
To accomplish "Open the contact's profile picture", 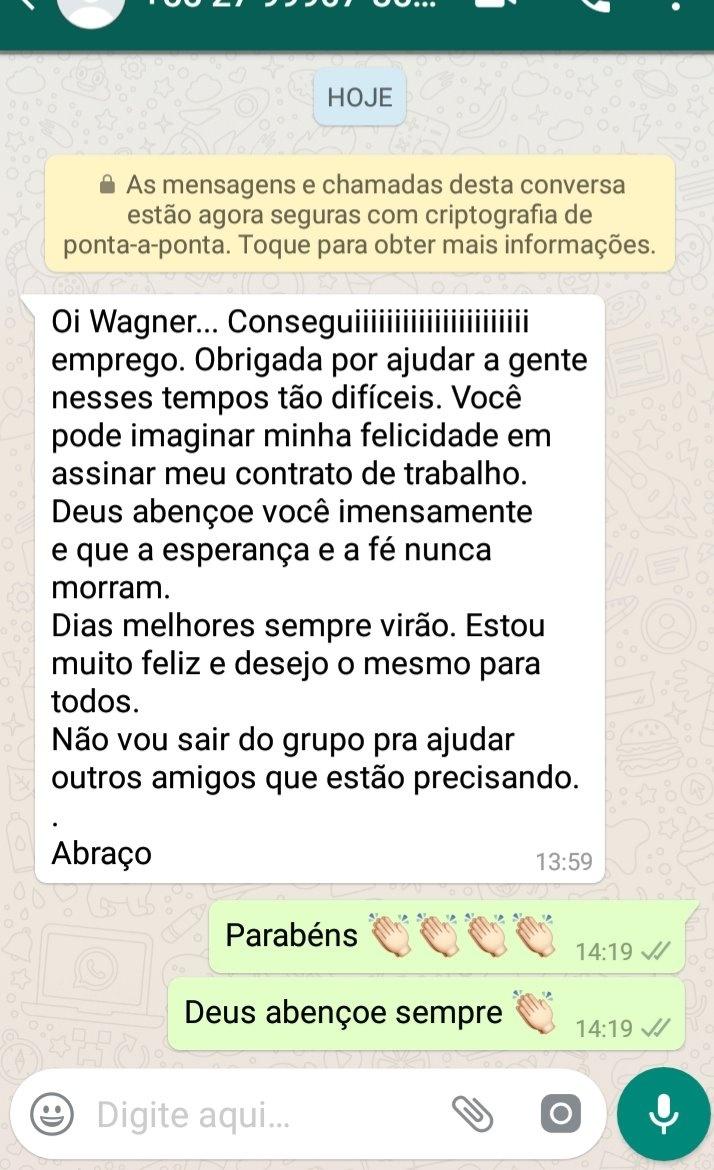I will coord(91,12).
